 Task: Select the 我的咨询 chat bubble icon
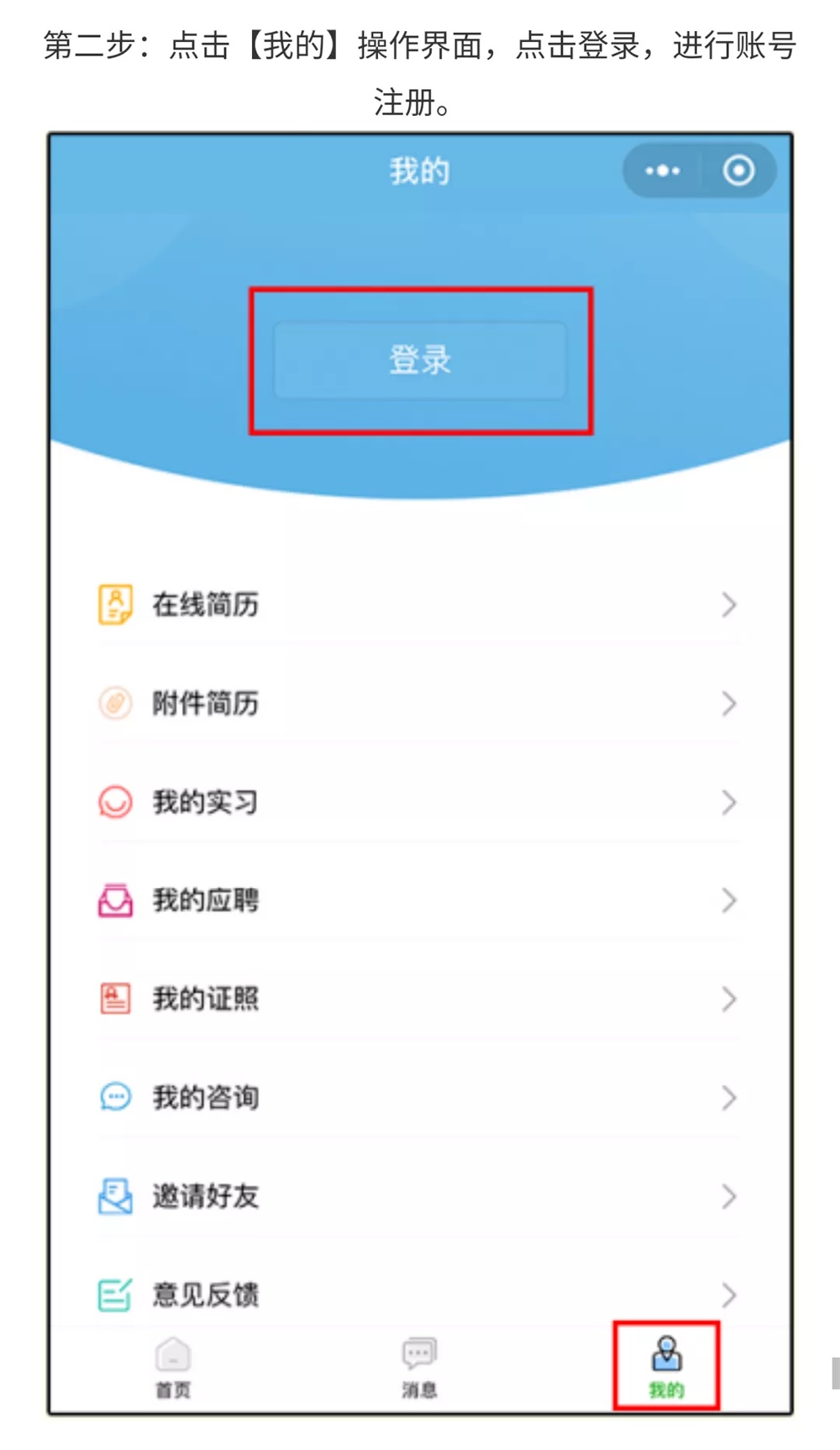[x=117, y=1097]
